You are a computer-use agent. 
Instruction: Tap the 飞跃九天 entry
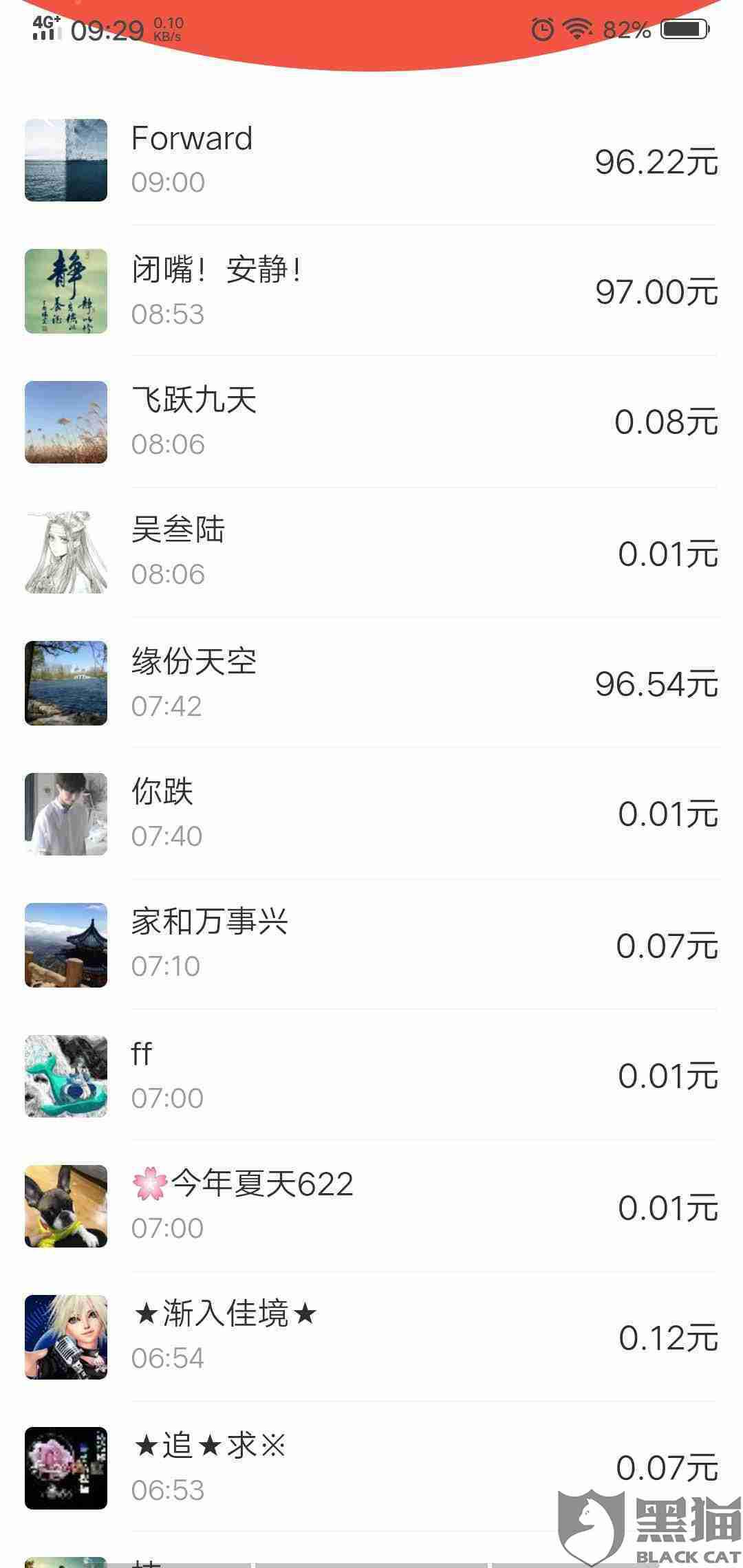pyautogui.click(x=371, y=422)
